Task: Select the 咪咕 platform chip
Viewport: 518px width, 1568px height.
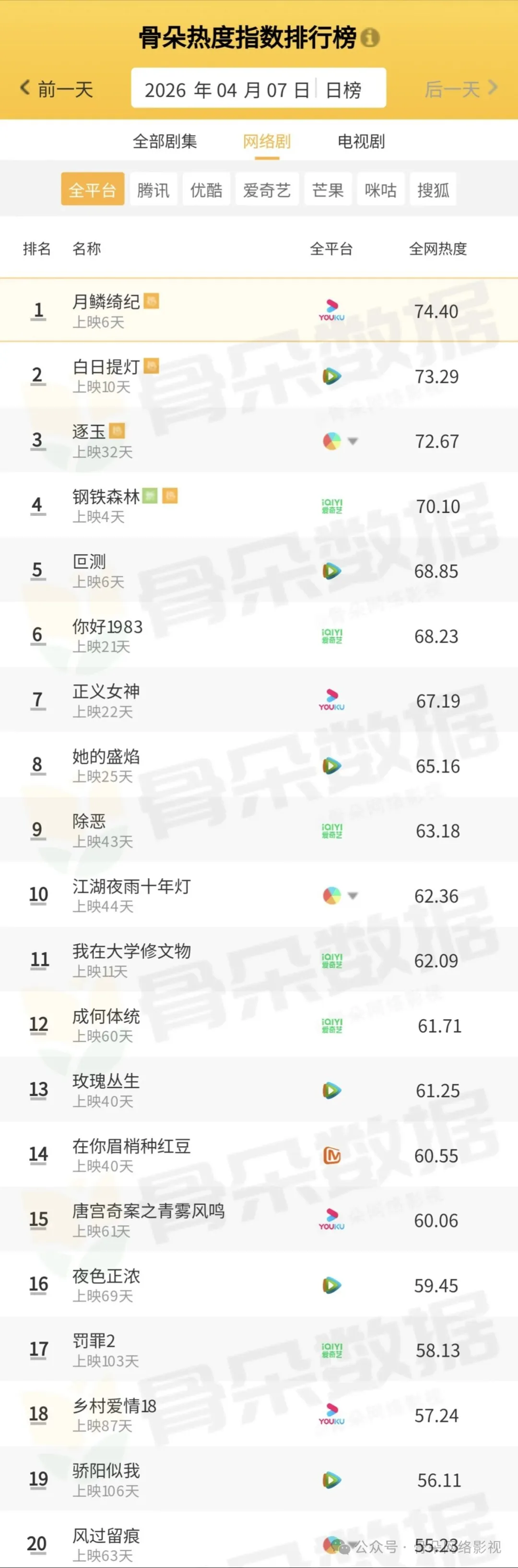Action: pos(380,190)
